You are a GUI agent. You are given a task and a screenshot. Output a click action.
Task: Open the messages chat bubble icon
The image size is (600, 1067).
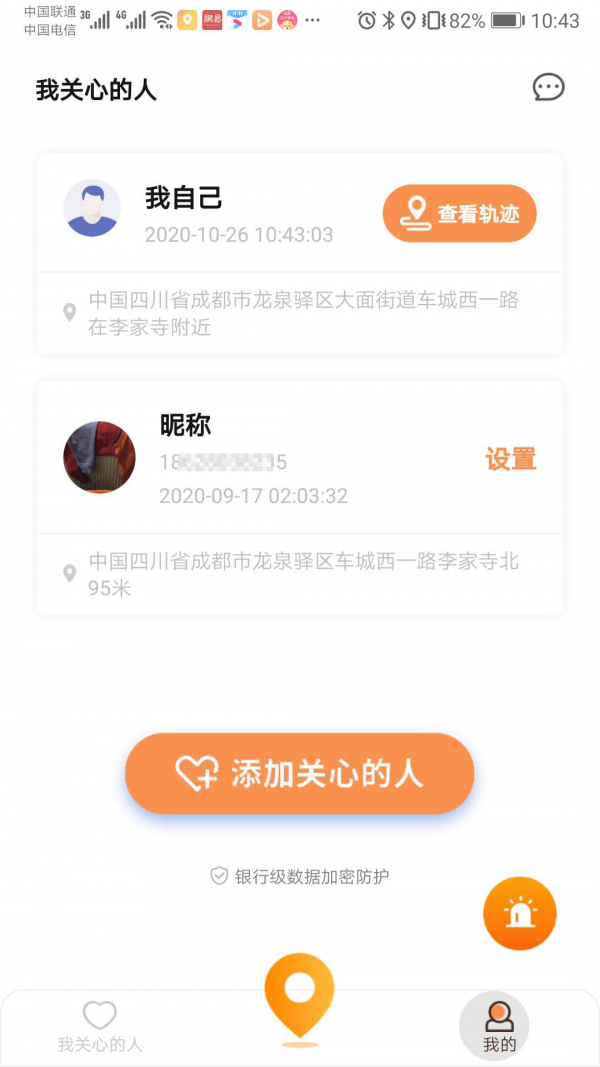[x=548, y=88]
